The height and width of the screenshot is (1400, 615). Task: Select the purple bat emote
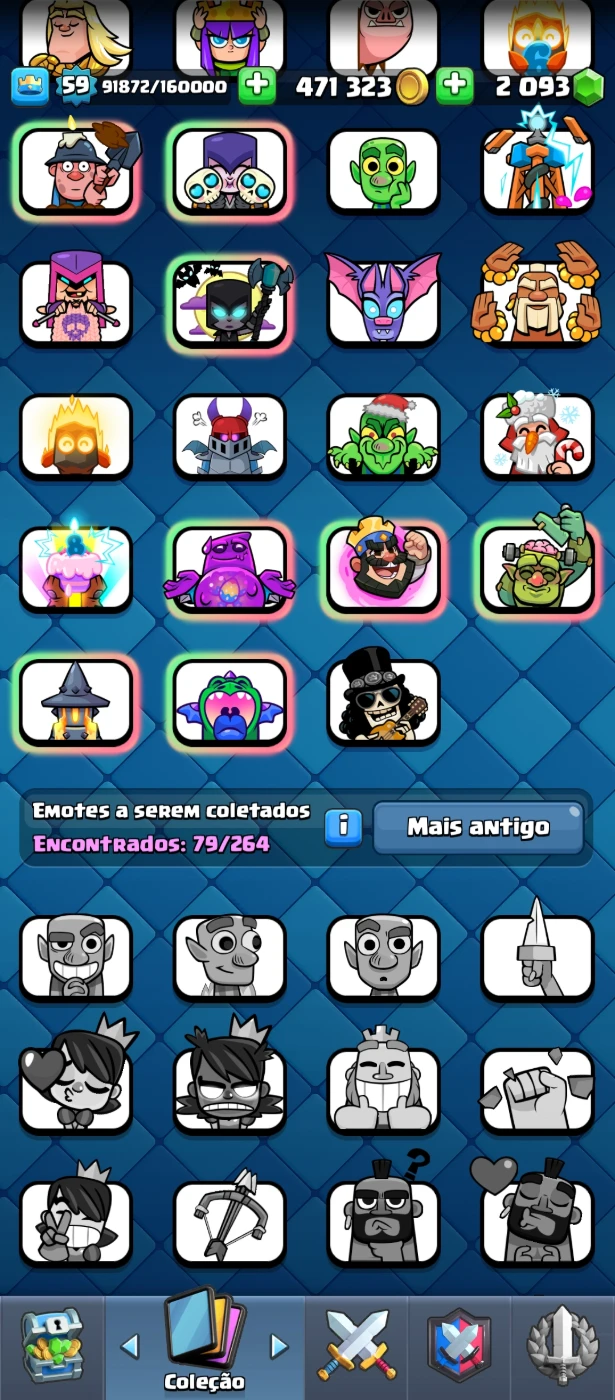point(383,302)
